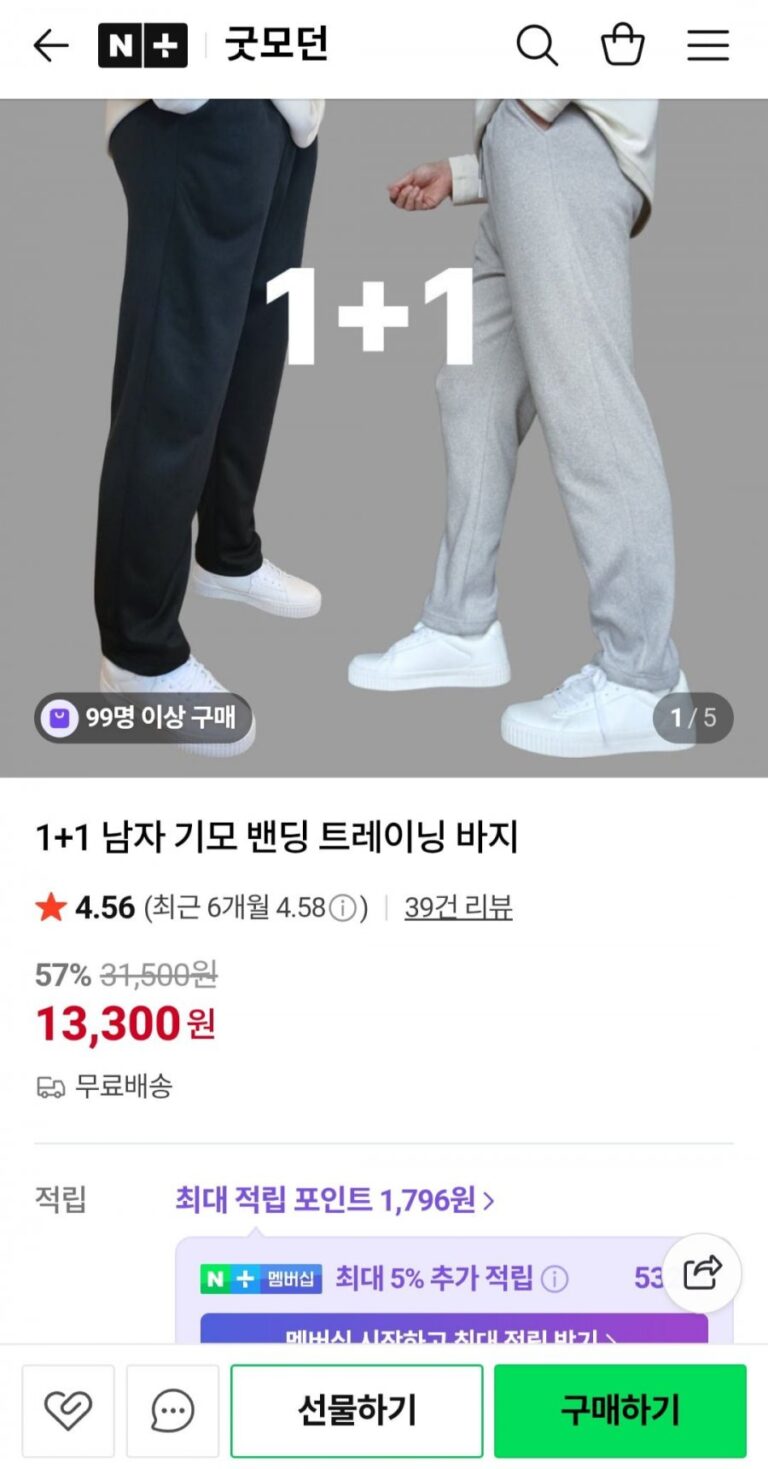Tap 구매하기 to buy now
Image resolution: width=768 pixels, height=1469 pixels.
click(620, 1411)
